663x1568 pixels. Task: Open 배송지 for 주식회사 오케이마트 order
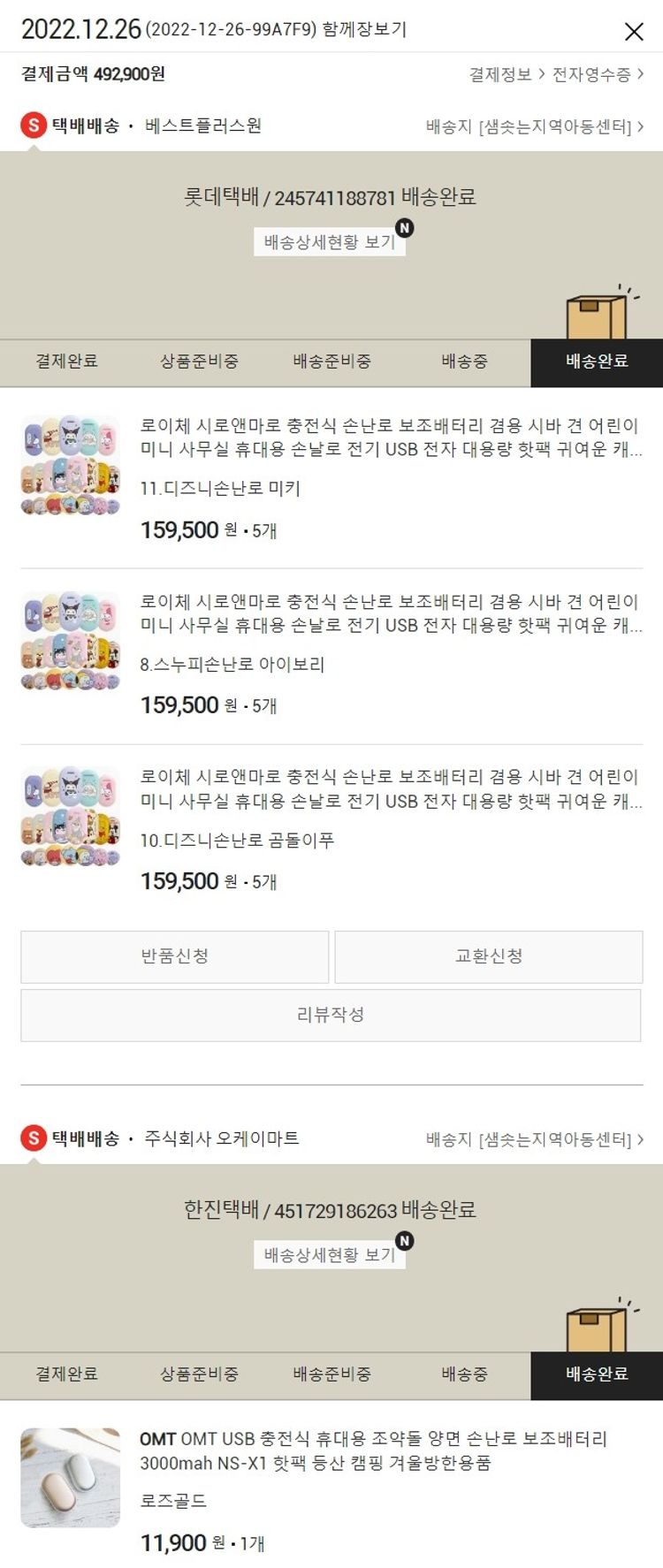(x=534, y=1139)
